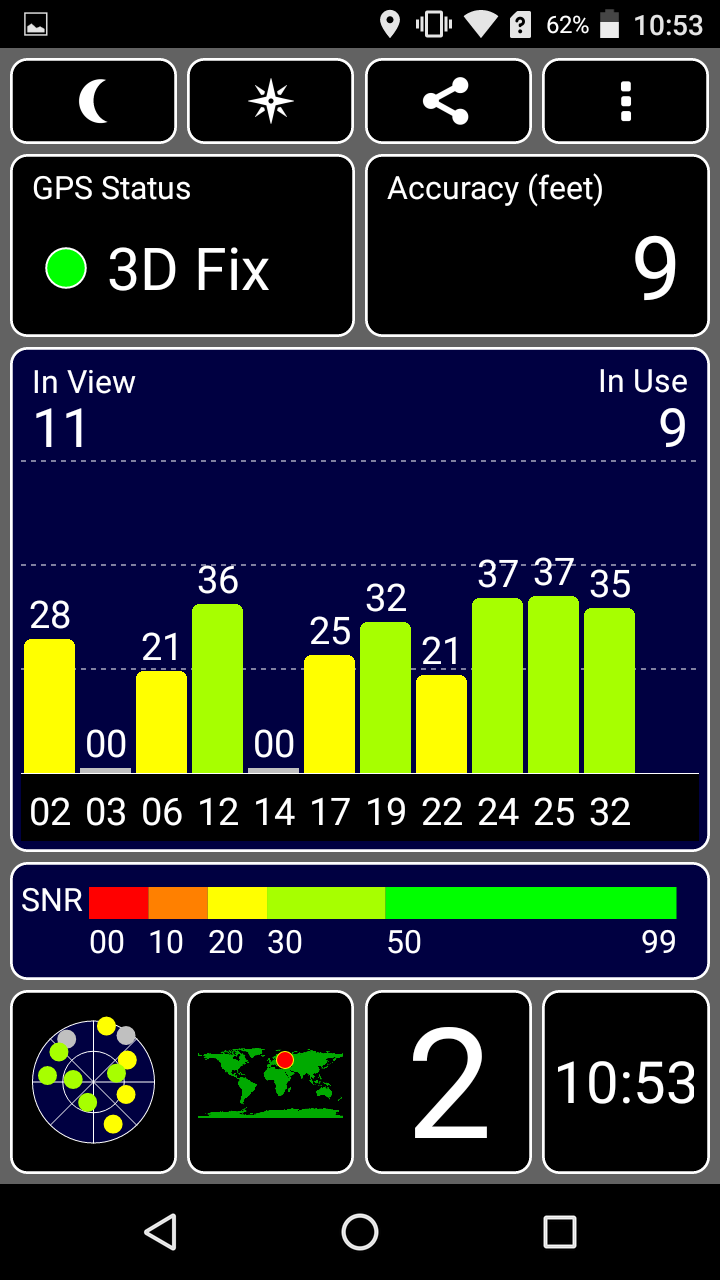The height and width of the screenshot is (1280, 720).
Task: Tap the GPS Status 3D Fix panel
Action: click(x=182, y=245)
